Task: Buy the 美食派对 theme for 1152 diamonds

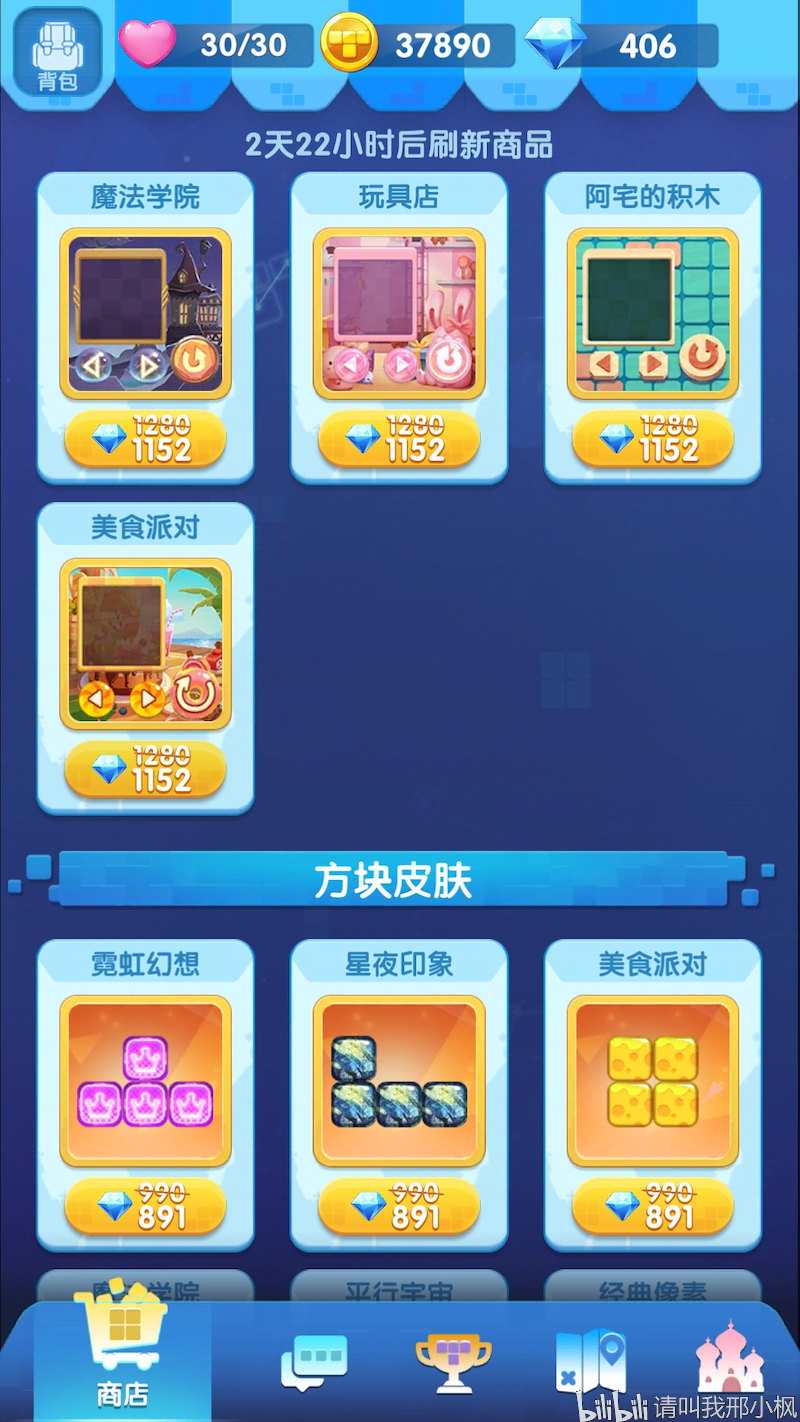Action: [x=145, y=768]
